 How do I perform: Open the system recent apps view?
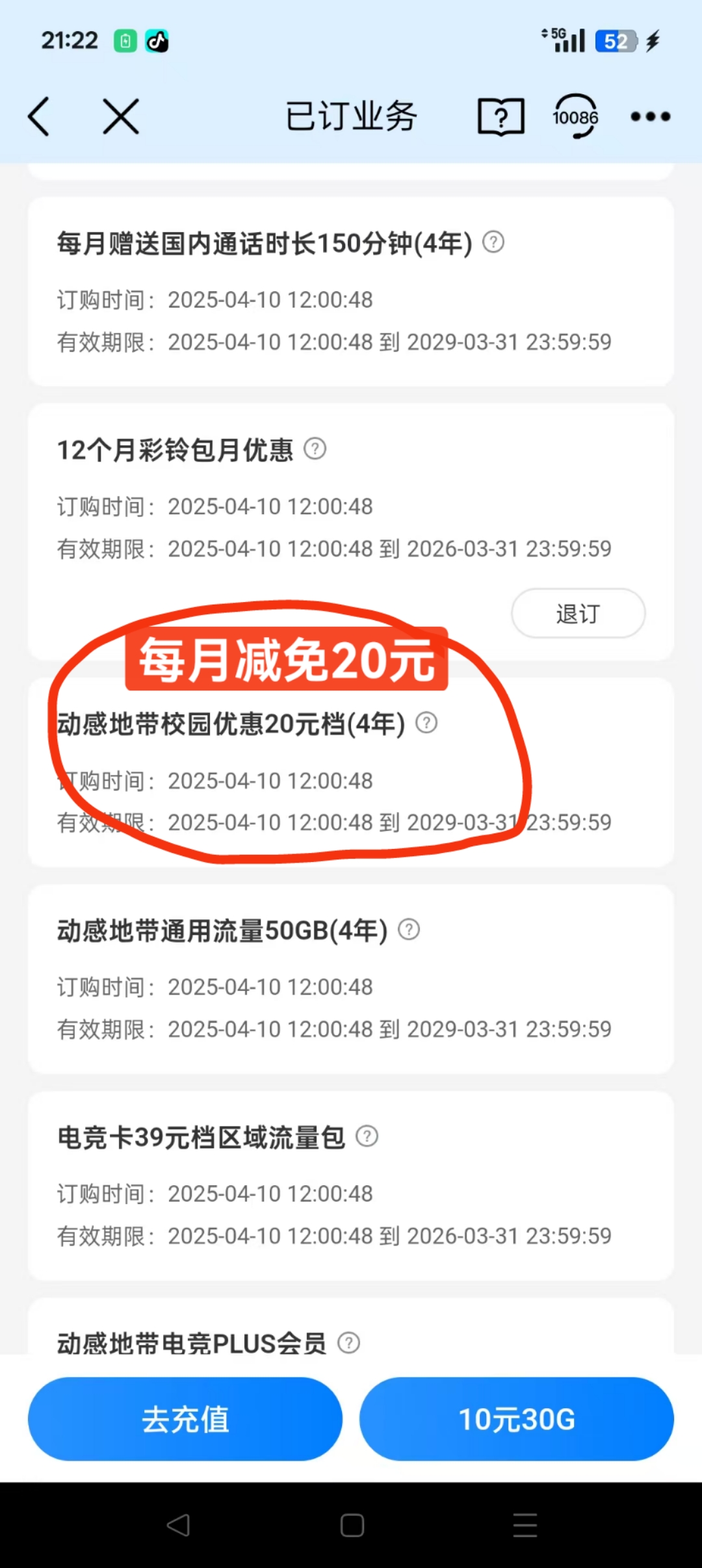click(x=525, y=1525)
